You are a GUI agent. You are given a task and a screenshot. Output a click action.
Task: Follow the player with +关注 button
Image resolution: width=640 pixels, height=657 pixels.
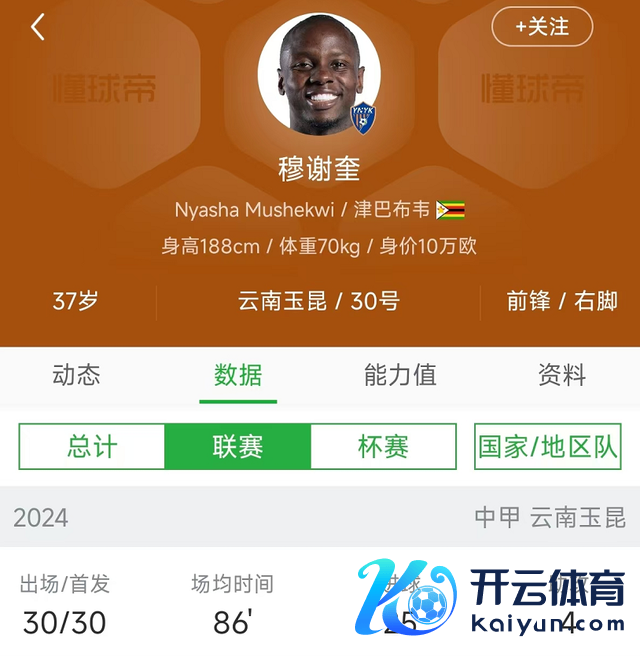point(542,27)
